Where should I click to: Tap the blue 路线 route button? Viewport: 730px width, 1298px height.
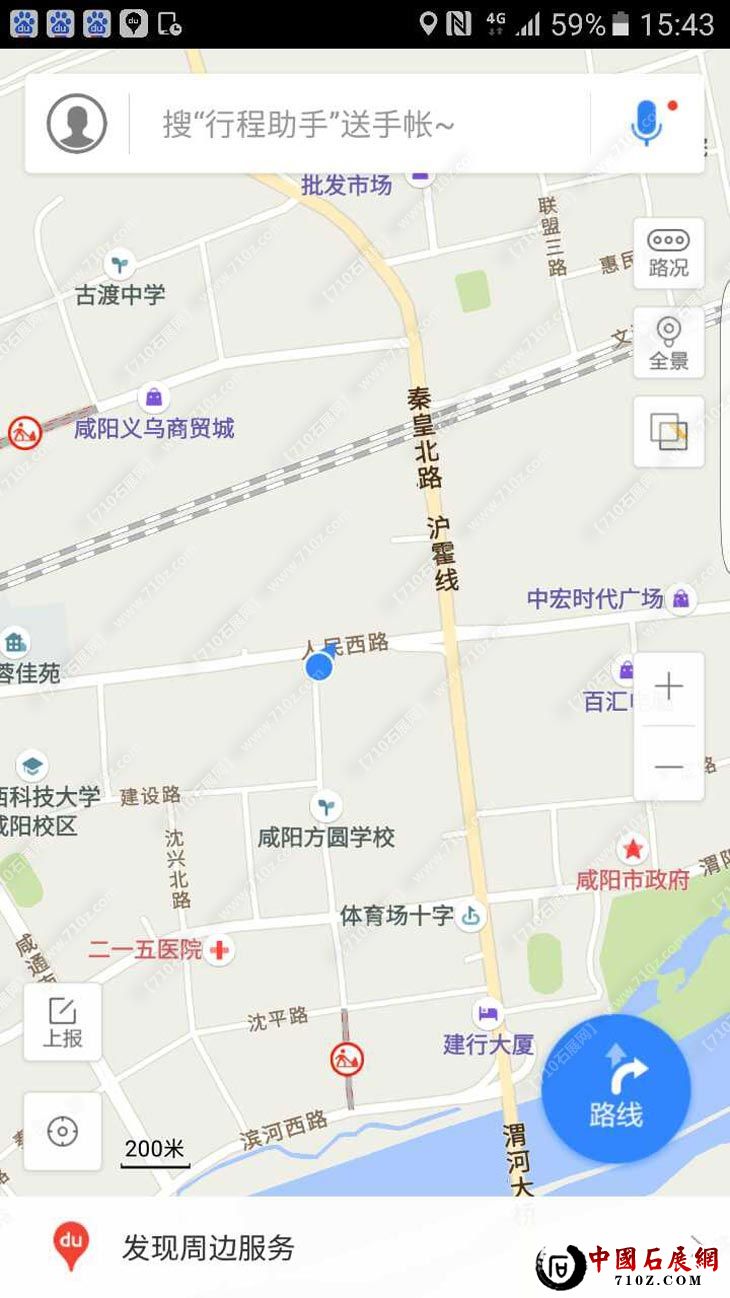tap(616, 1089)
